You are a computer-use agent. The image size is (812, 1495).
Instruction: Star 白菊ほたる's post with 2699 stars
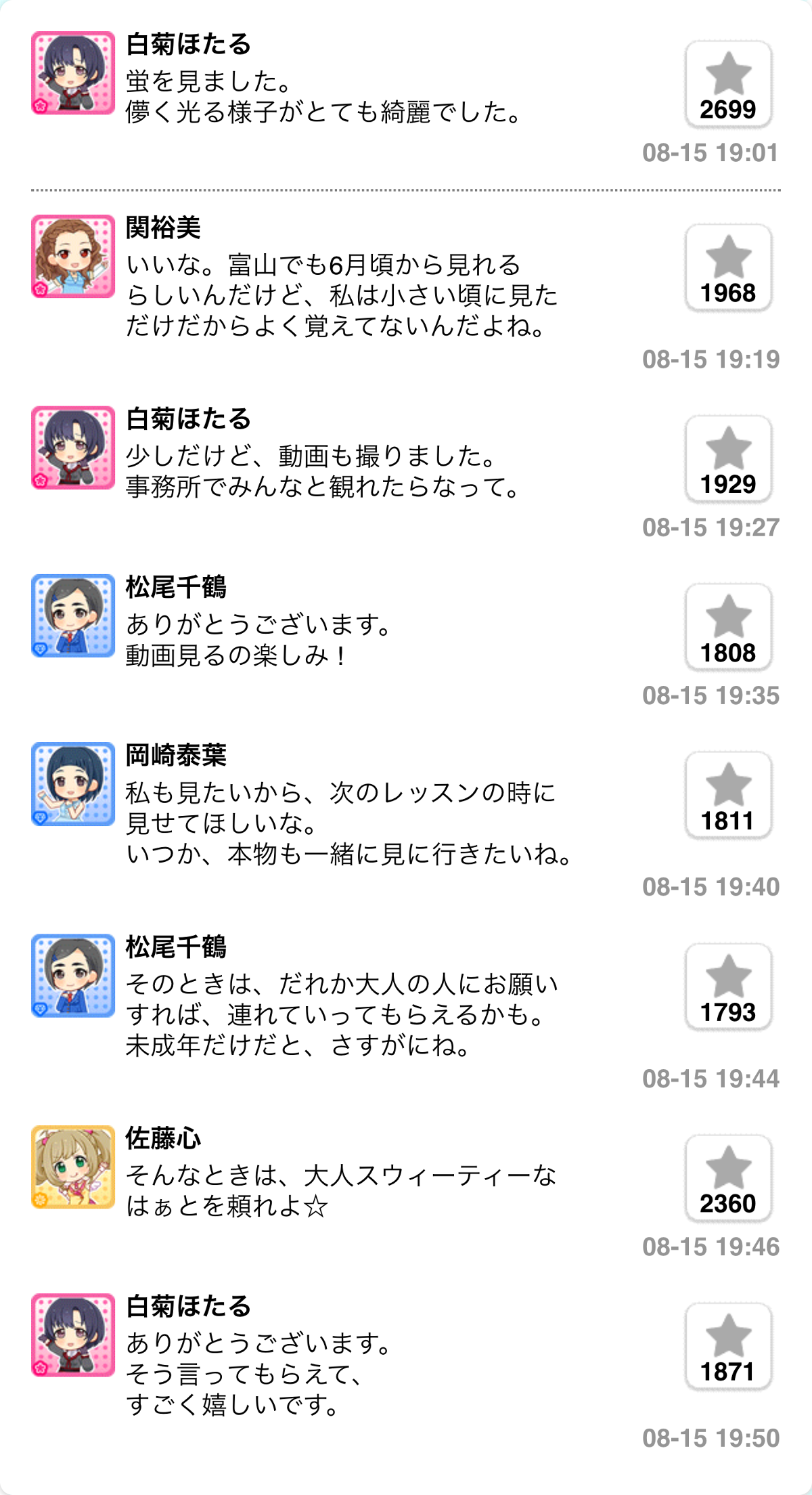point(728,85)
